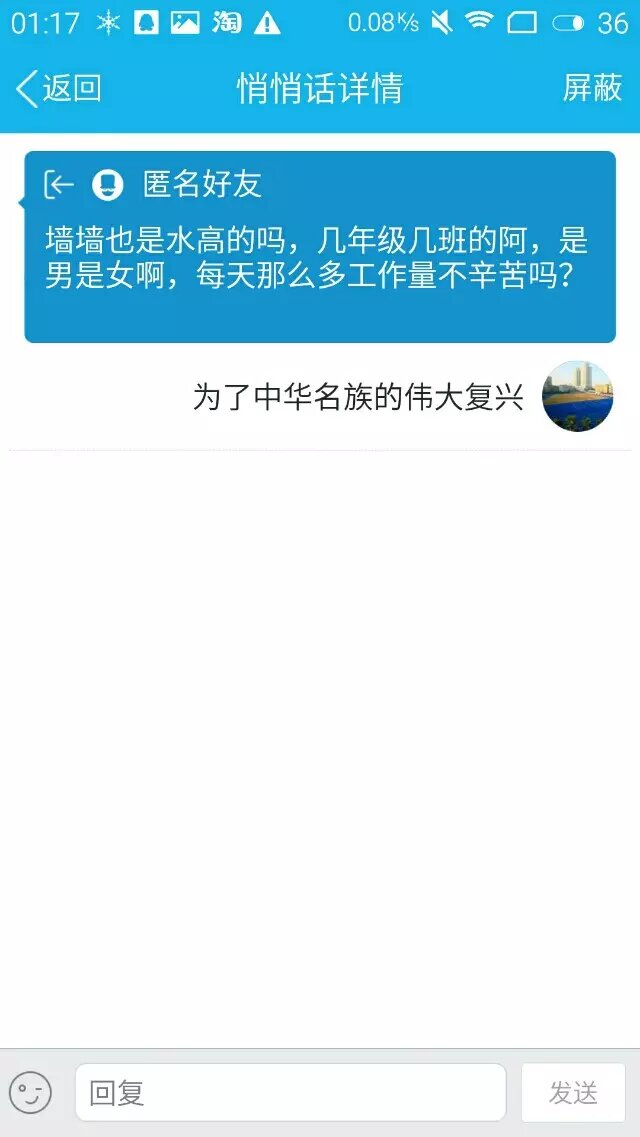This screenshot has width=640, height=1137.
Task: Tap the 发送 send button
Action: pos(573,1093)
